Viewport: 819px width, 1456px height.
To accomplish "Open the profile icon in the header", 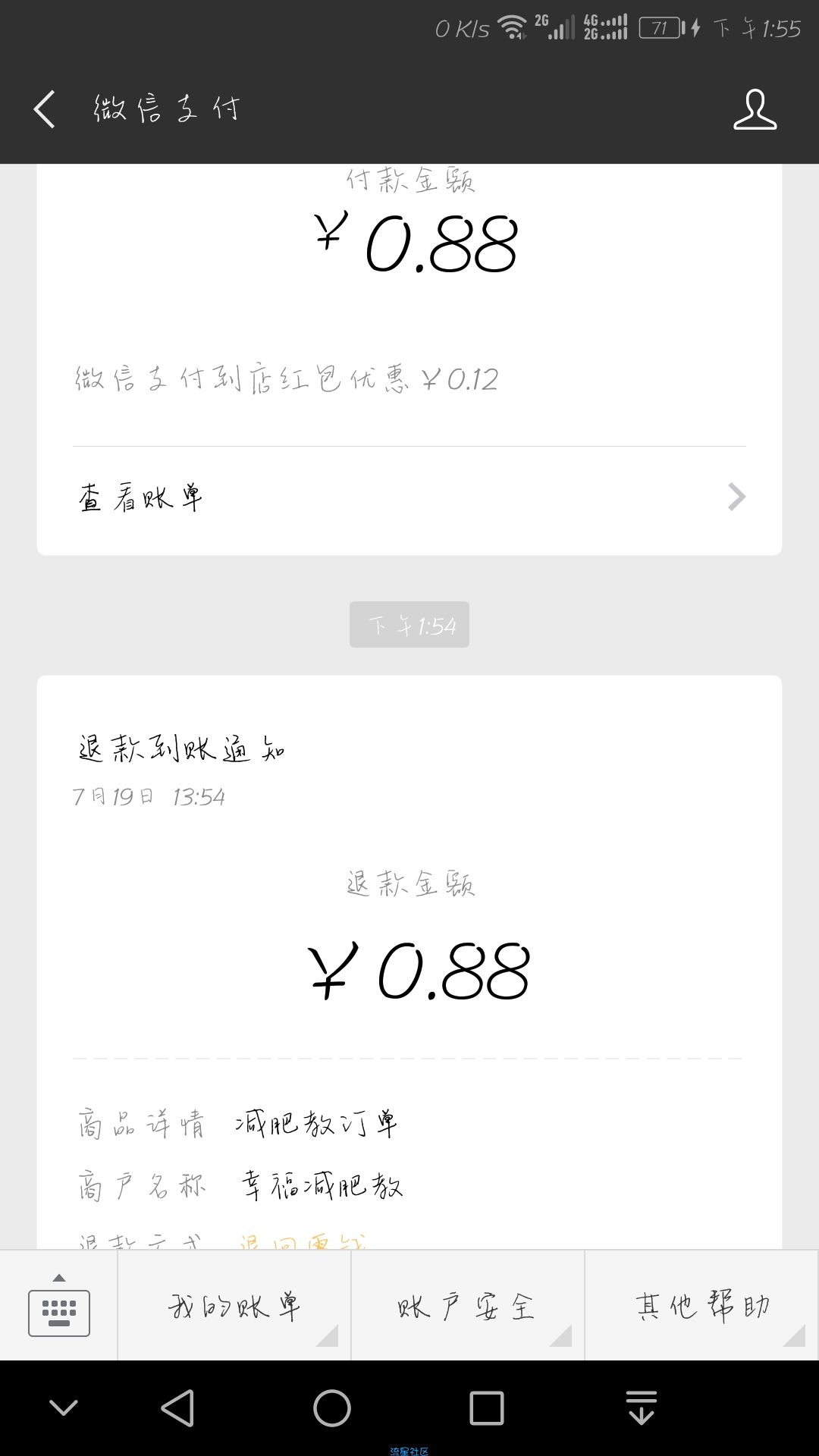I will pos(755,109).
